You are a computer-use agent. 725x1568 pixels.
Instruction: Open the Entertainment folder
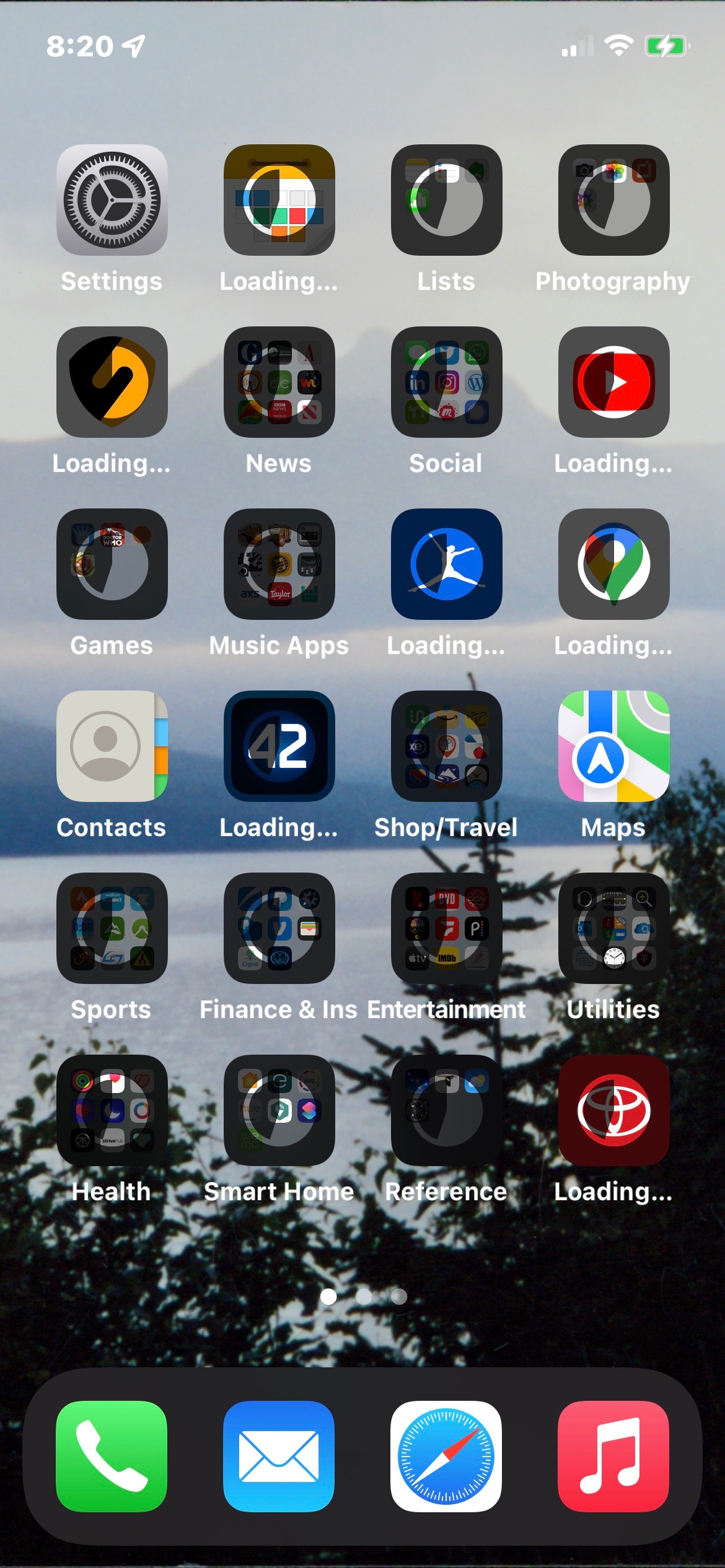pyautogui.click(x=446, y=928)
